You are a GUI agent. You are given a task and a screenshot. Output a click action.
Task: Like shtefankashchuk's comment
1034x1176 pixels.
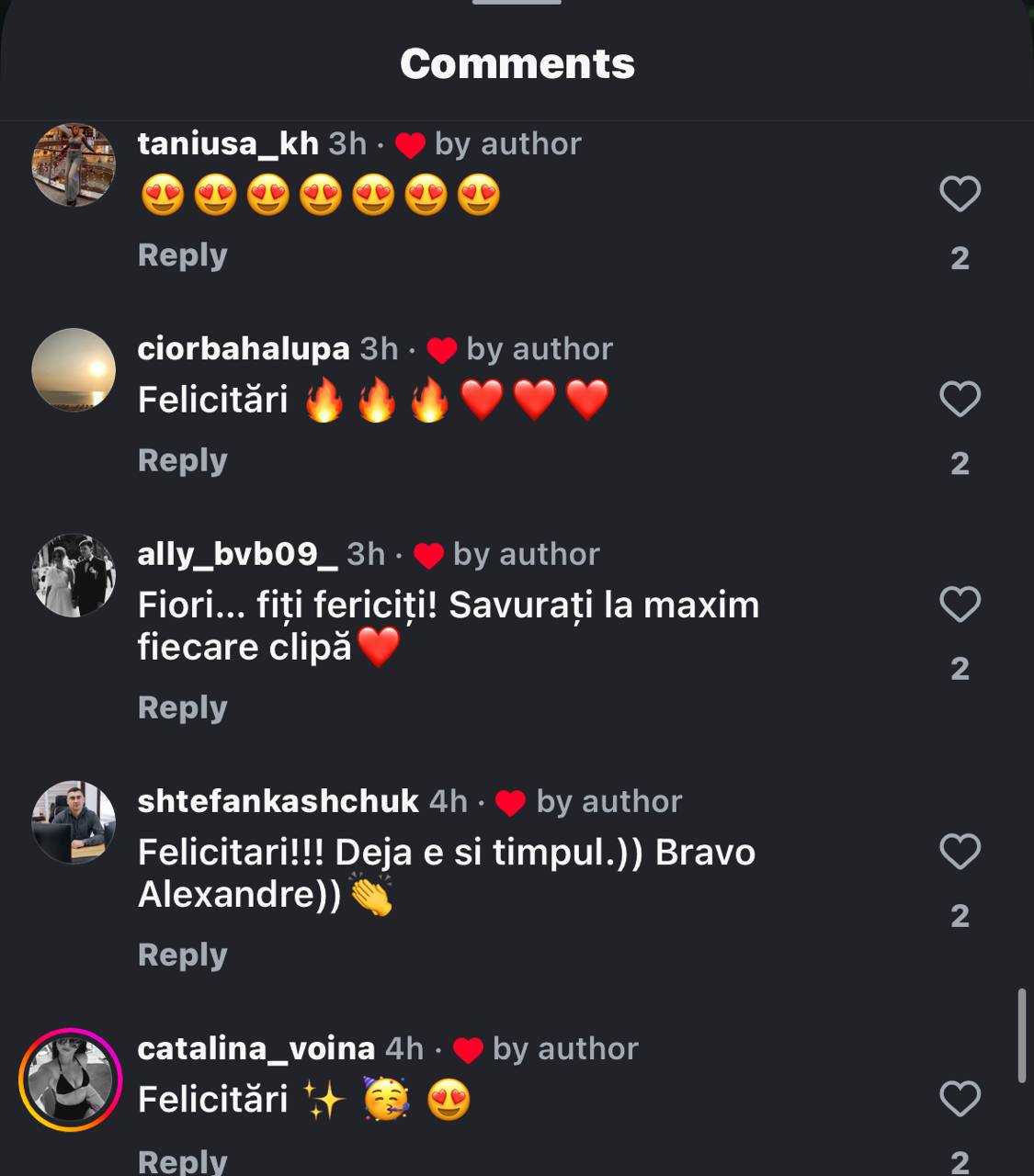tap(960, 852)
